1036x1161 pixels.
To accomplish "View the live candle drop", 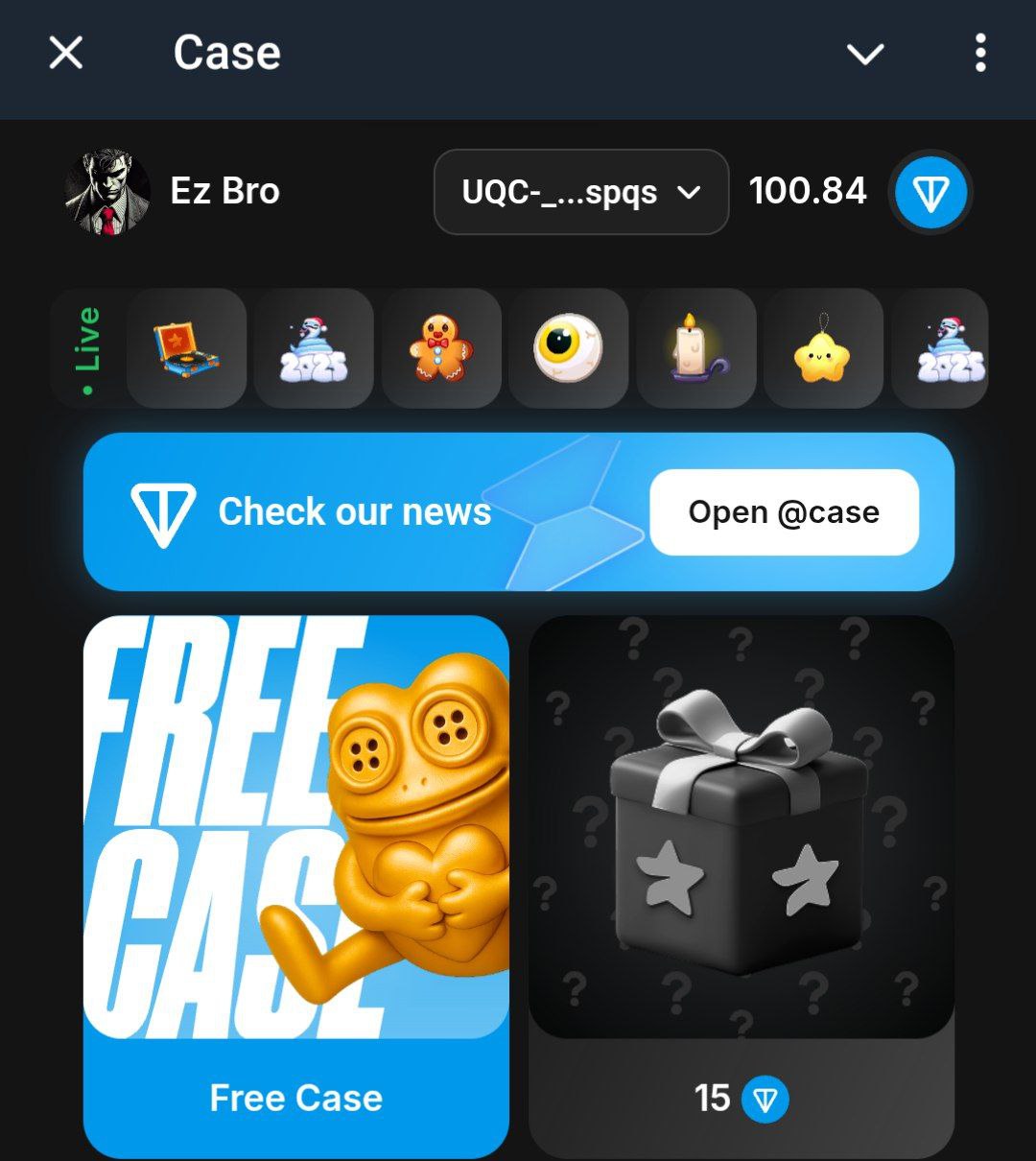I will click(696, 348).
